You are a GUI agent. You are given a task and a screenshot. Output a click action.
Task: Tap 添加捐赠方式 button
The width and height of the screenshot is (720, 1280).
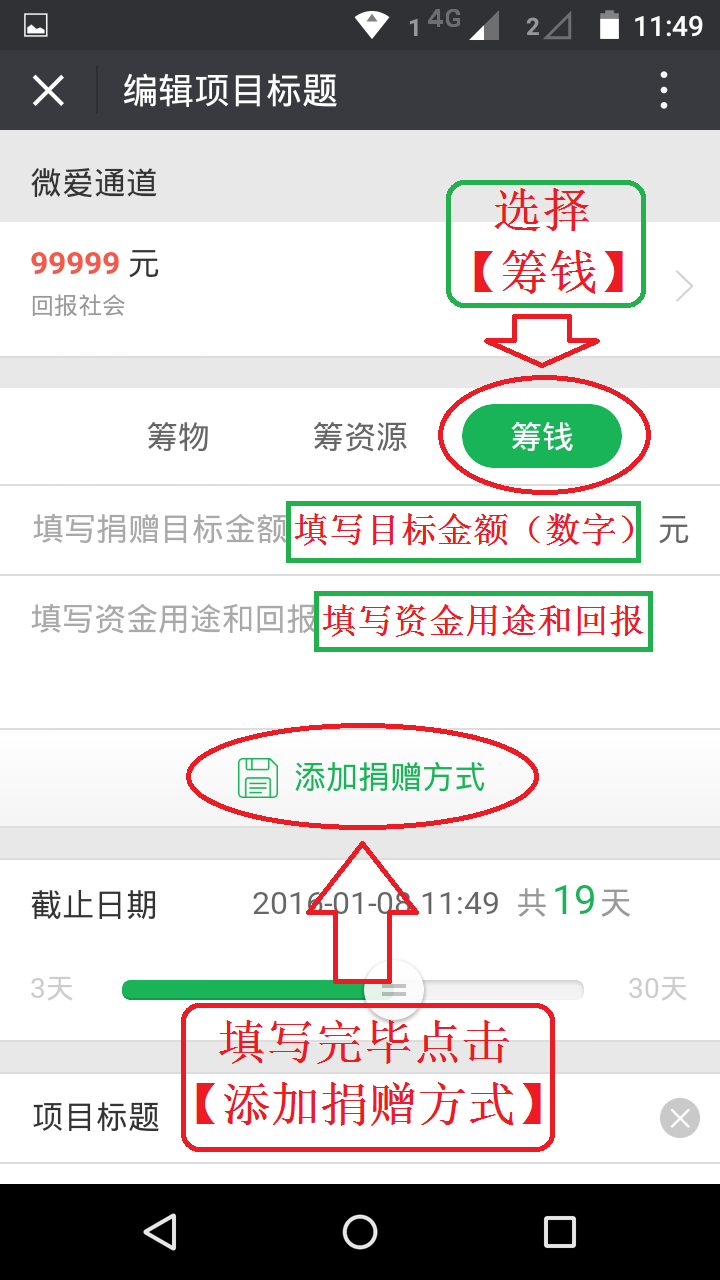point(360,777)
